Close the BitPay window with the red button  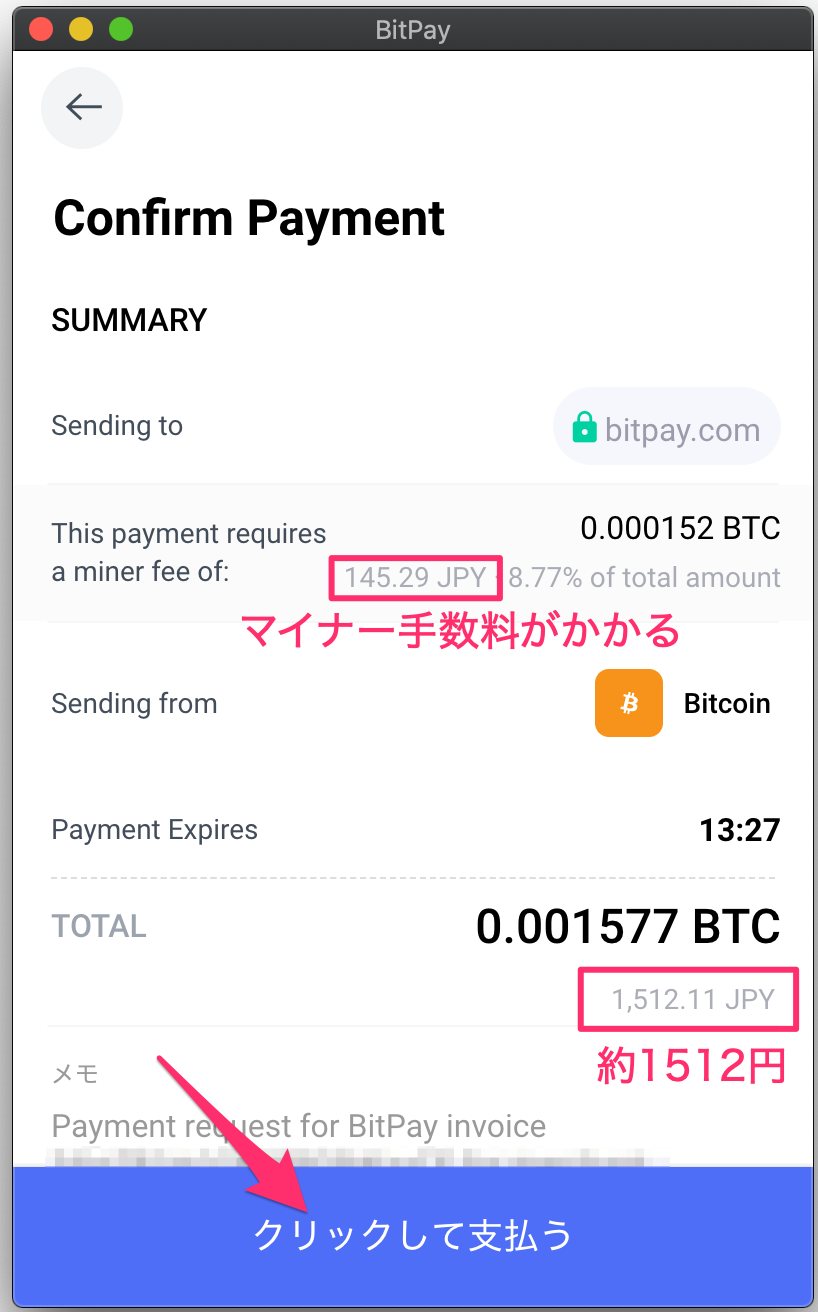[41, 29]
